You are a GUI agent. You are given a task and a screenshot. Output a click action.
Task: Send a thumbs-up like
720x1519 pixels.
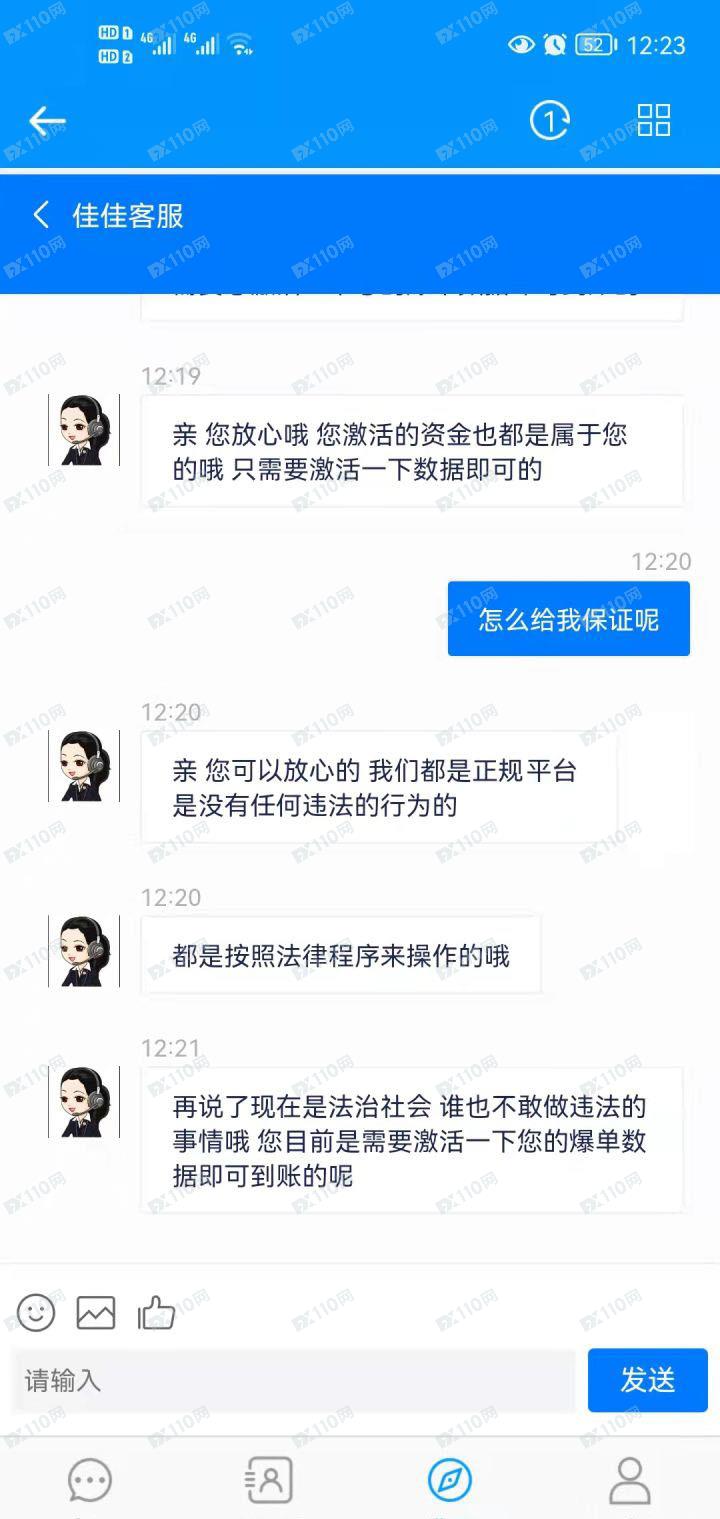(156, 1312)
